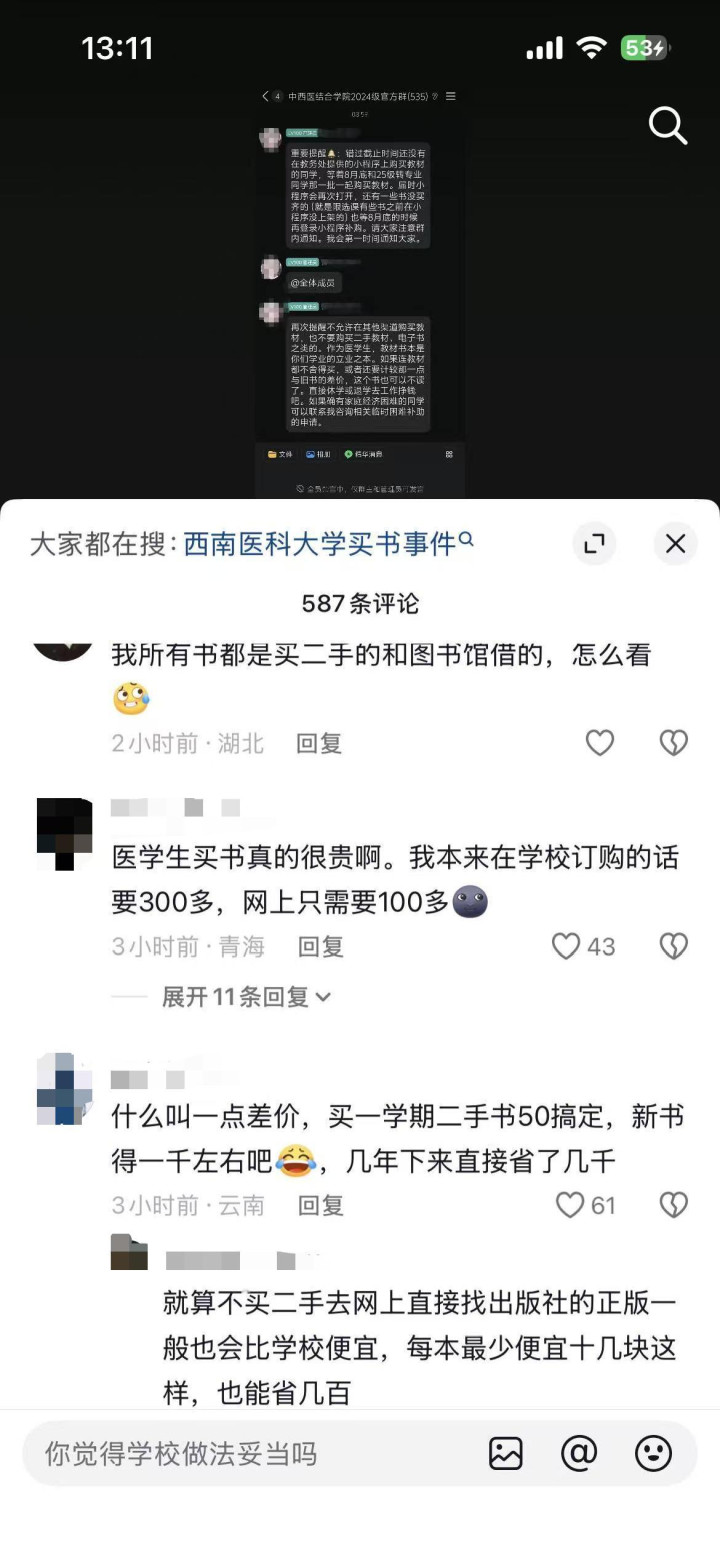Expand comments panel to full screen
This screenshot has height=1558, width=720.
point(594,543)
